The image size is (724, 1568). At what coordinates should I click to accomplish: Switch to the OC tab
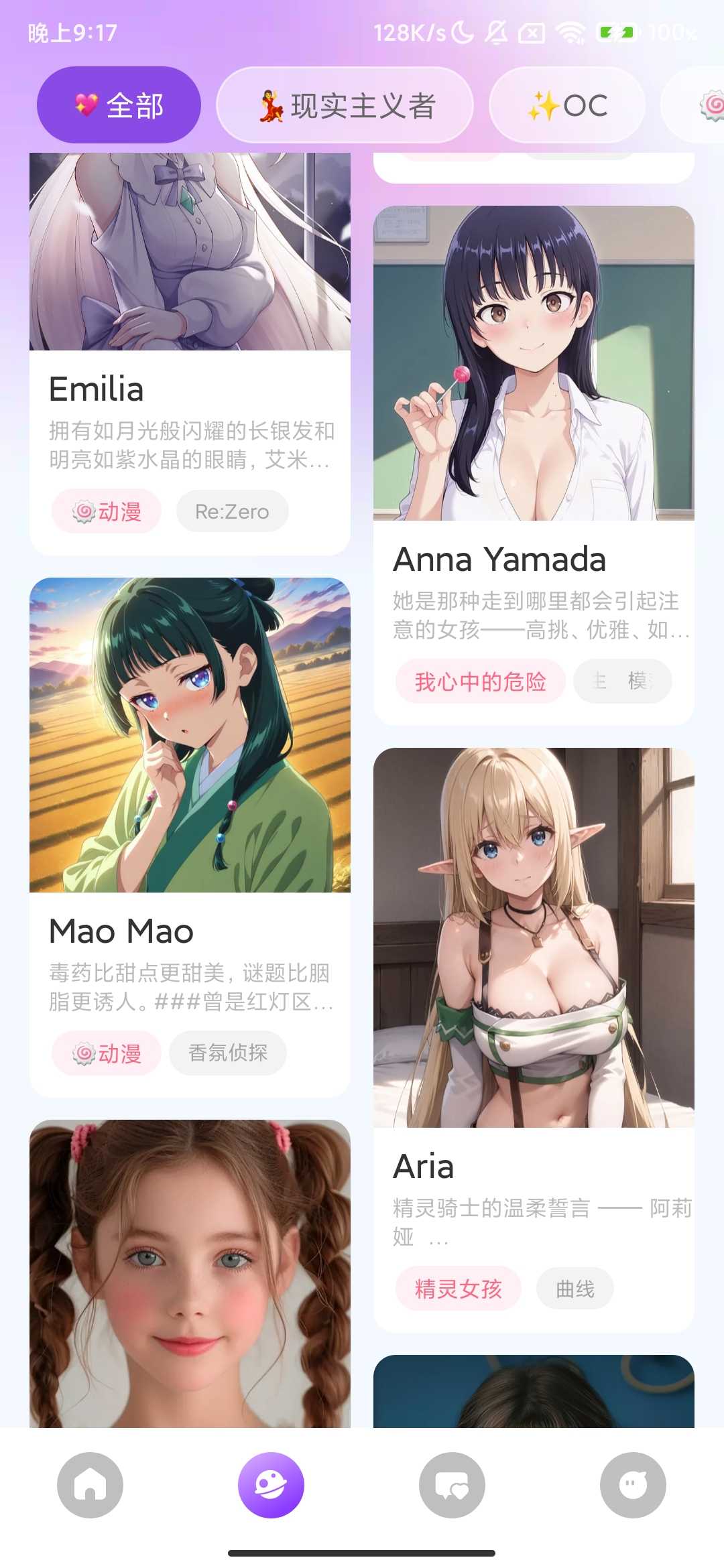coord(567,105)
